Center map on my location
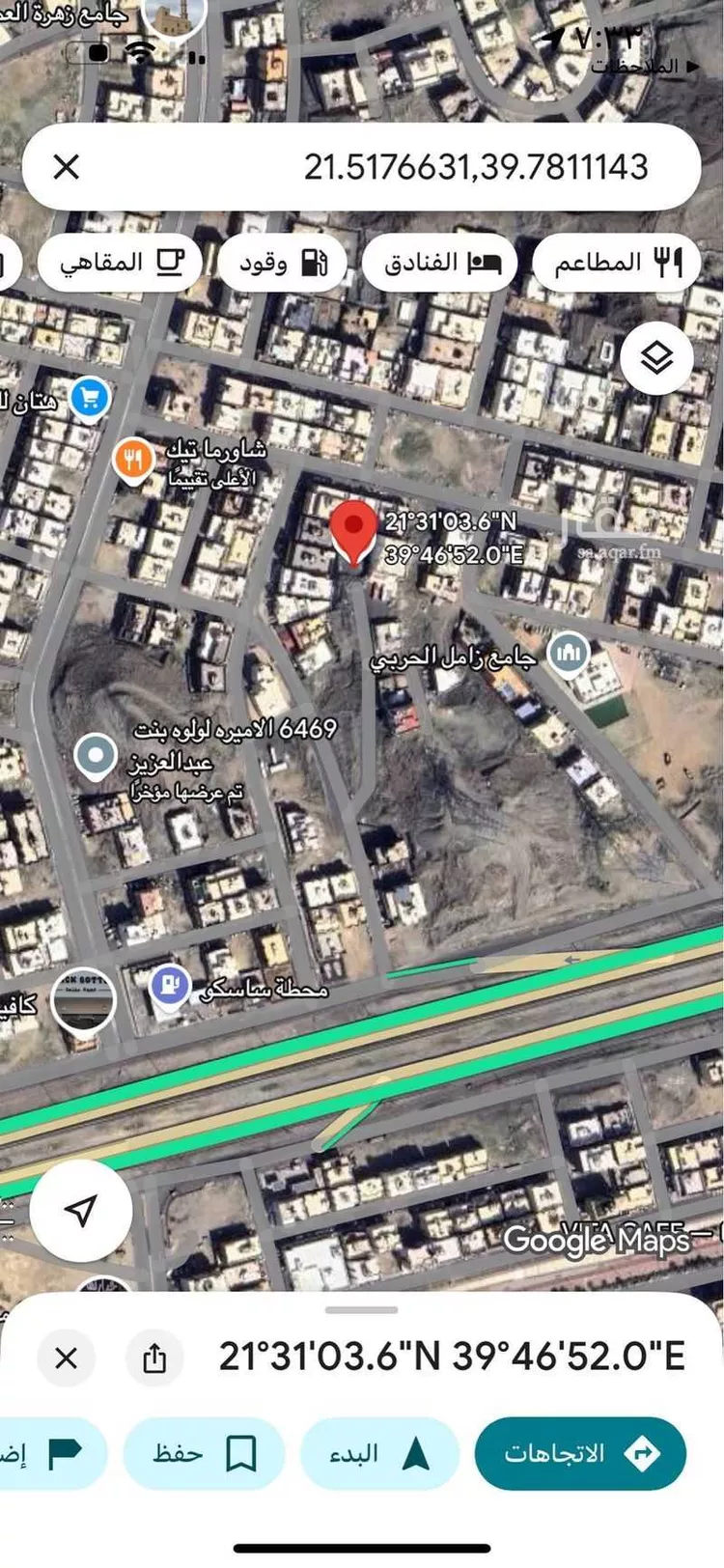This screenshot has height=1568, width=724. point(81,1210)
